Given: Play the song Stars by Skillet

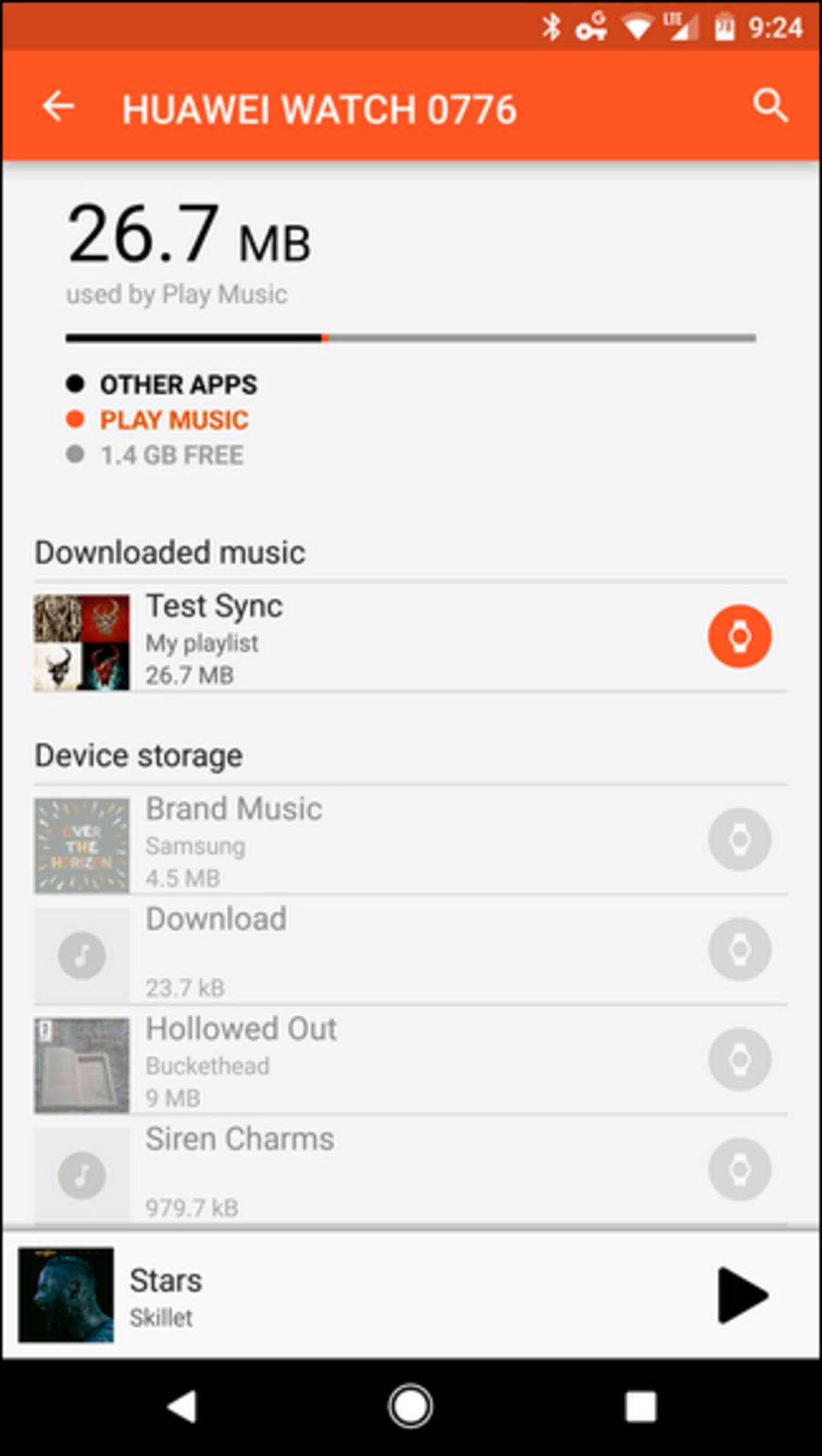Looking at the screenshot, I should (x=742, y=1295).
